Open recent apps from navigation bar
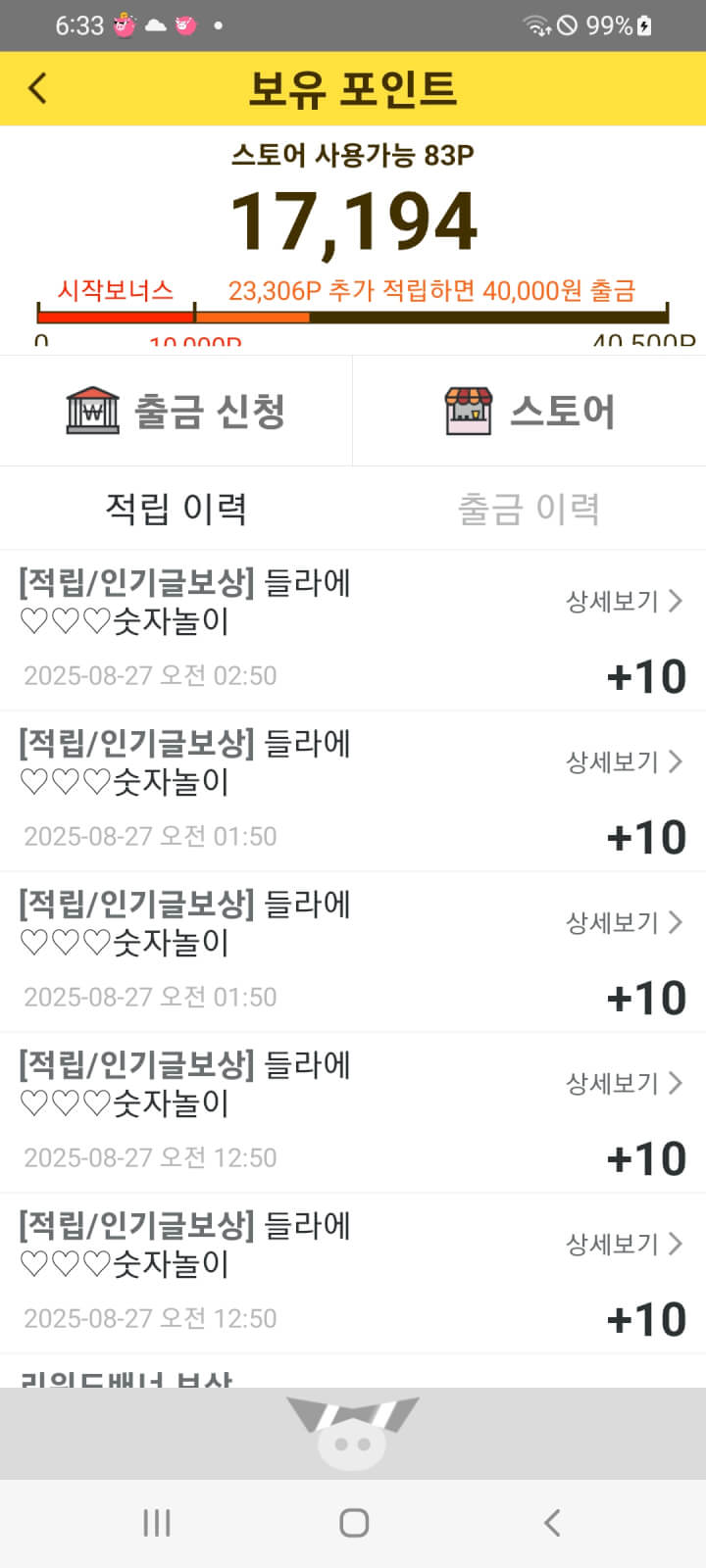This screenshot has width=706, height=1568. [x=157, y=1522]
